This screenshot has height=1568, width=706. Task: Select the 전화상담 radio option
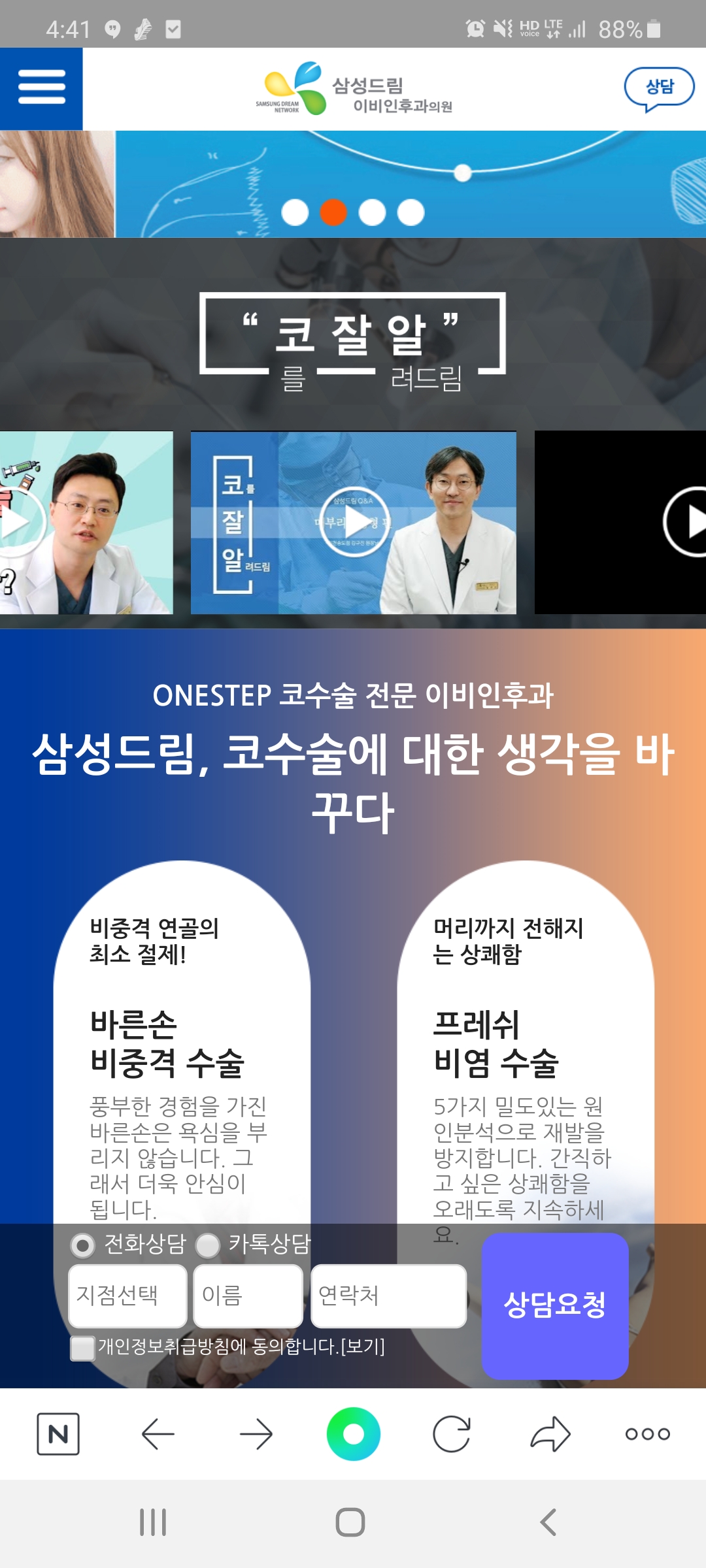[82, 1245]
